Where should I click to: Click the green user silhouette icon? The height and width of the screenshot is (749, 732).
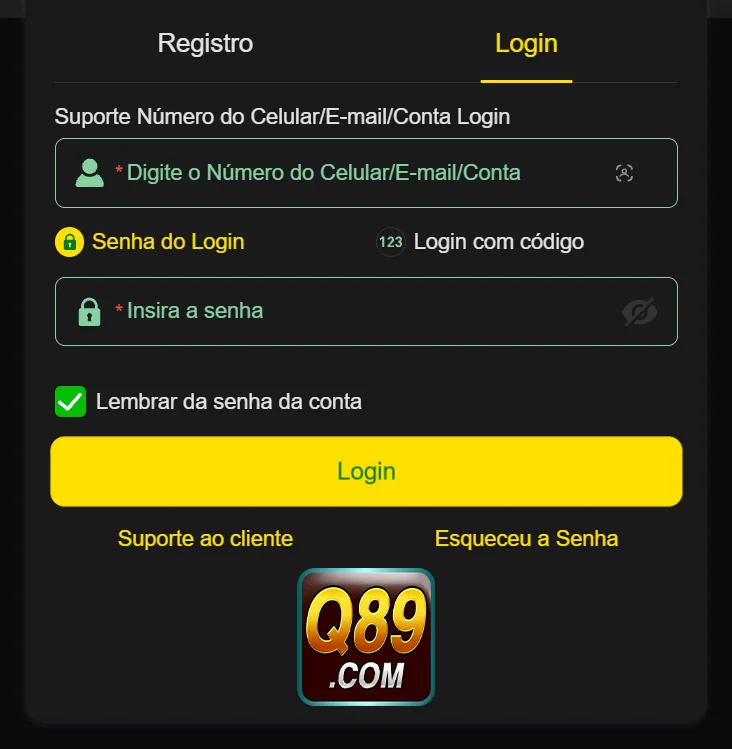pyautogui.click(x=89, y=172)
